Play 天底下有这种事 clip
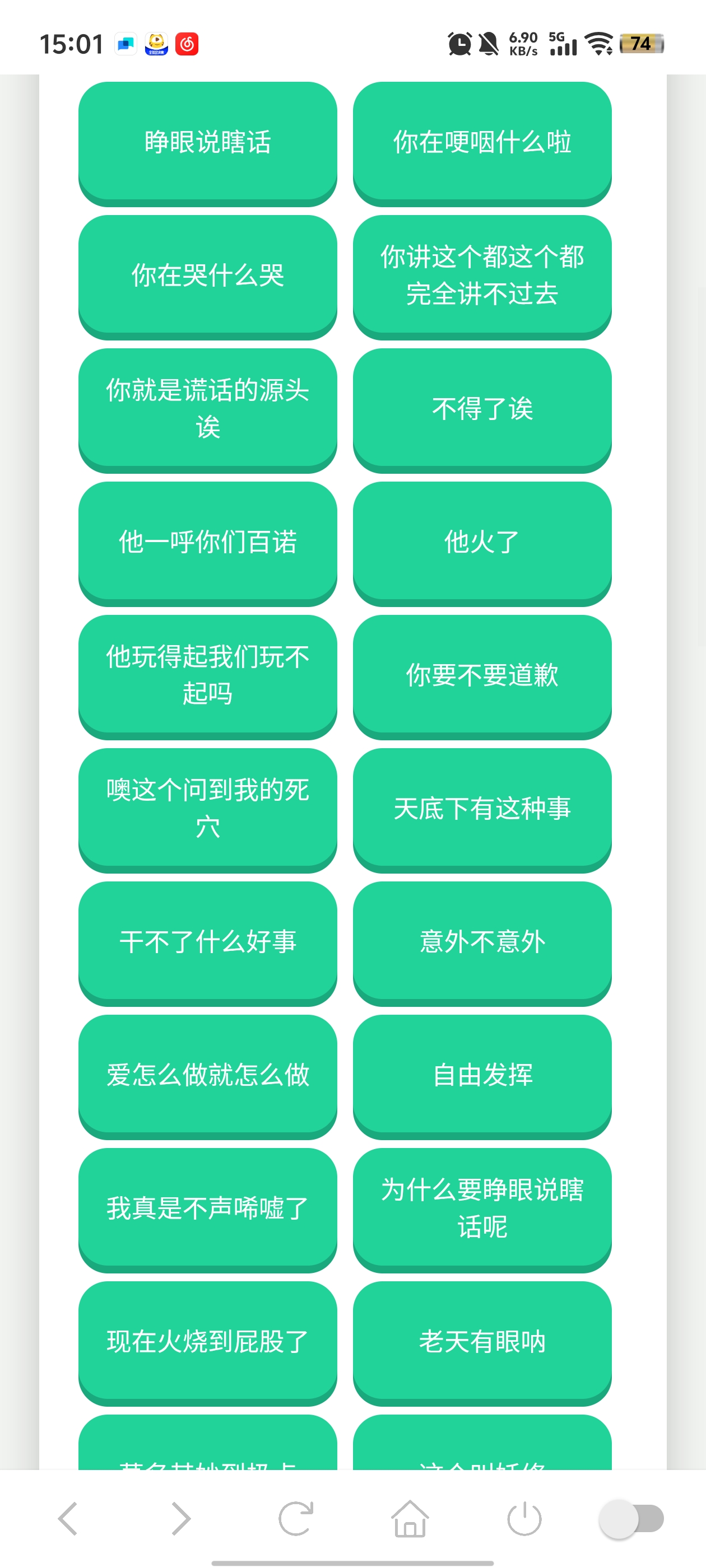Screen dimensions: 706x1568 482,808
